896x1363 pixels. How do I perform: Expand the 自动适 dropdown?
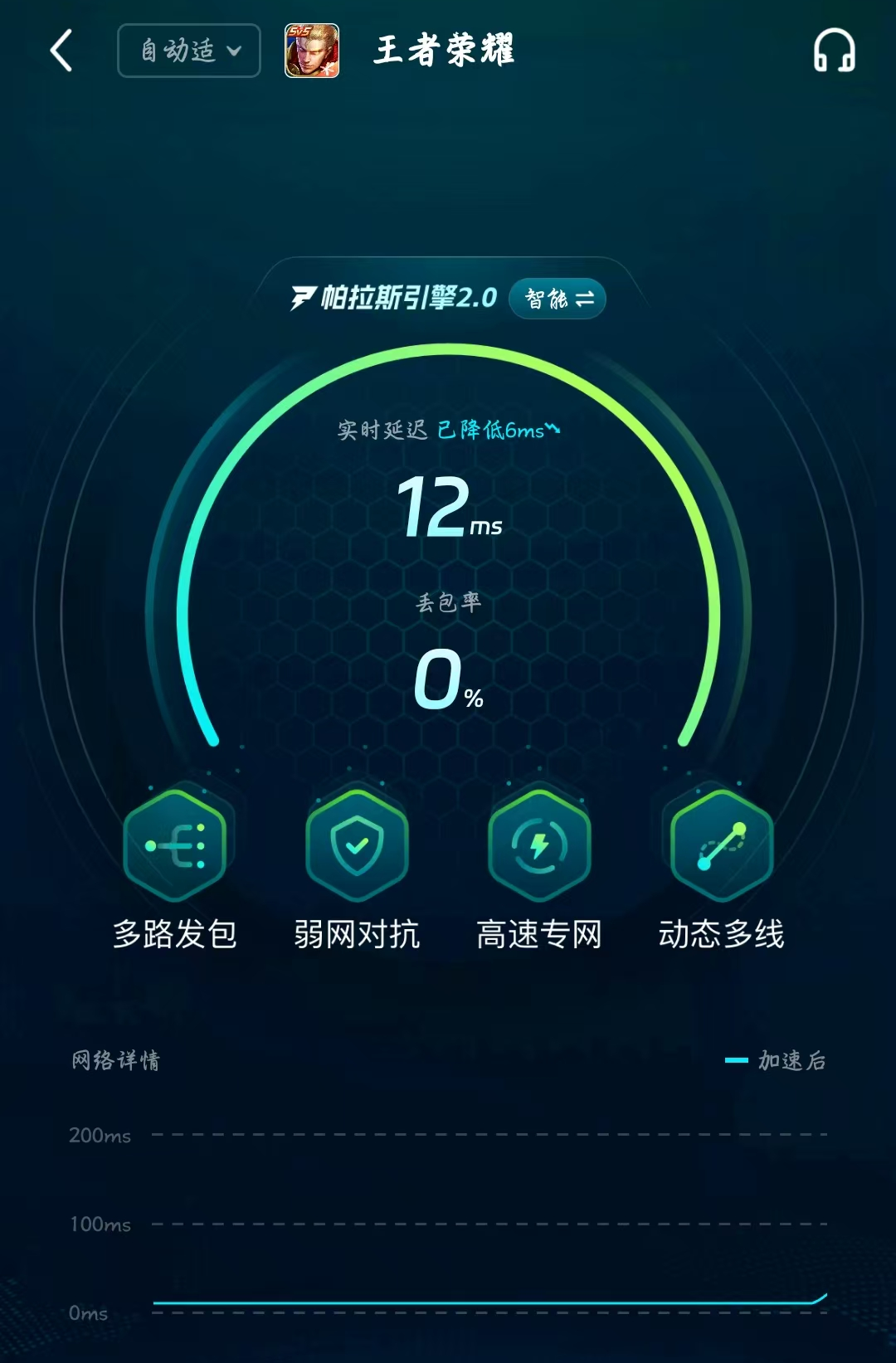[189, 51]
